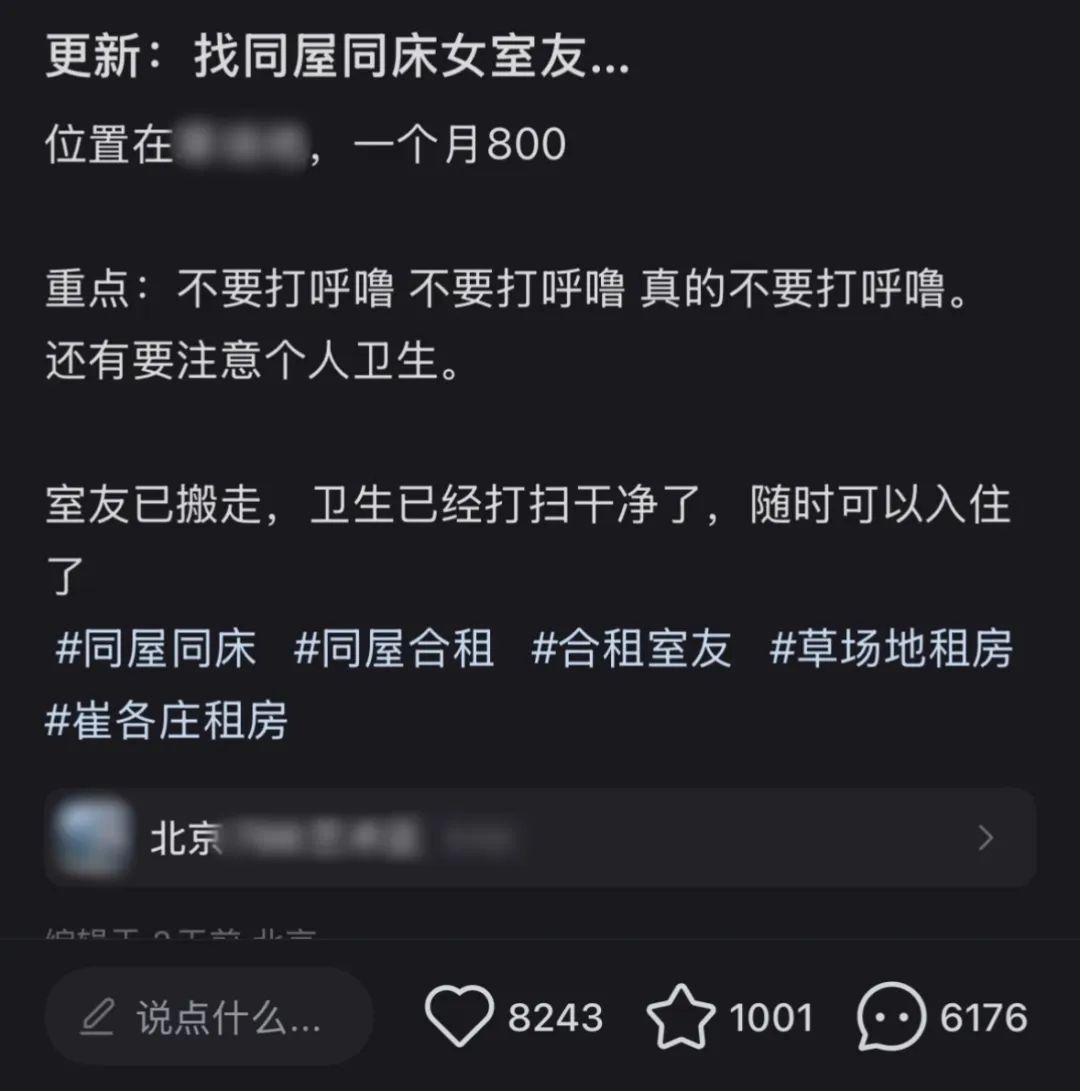Open hashtag #同屋同床

pos(156,649)
